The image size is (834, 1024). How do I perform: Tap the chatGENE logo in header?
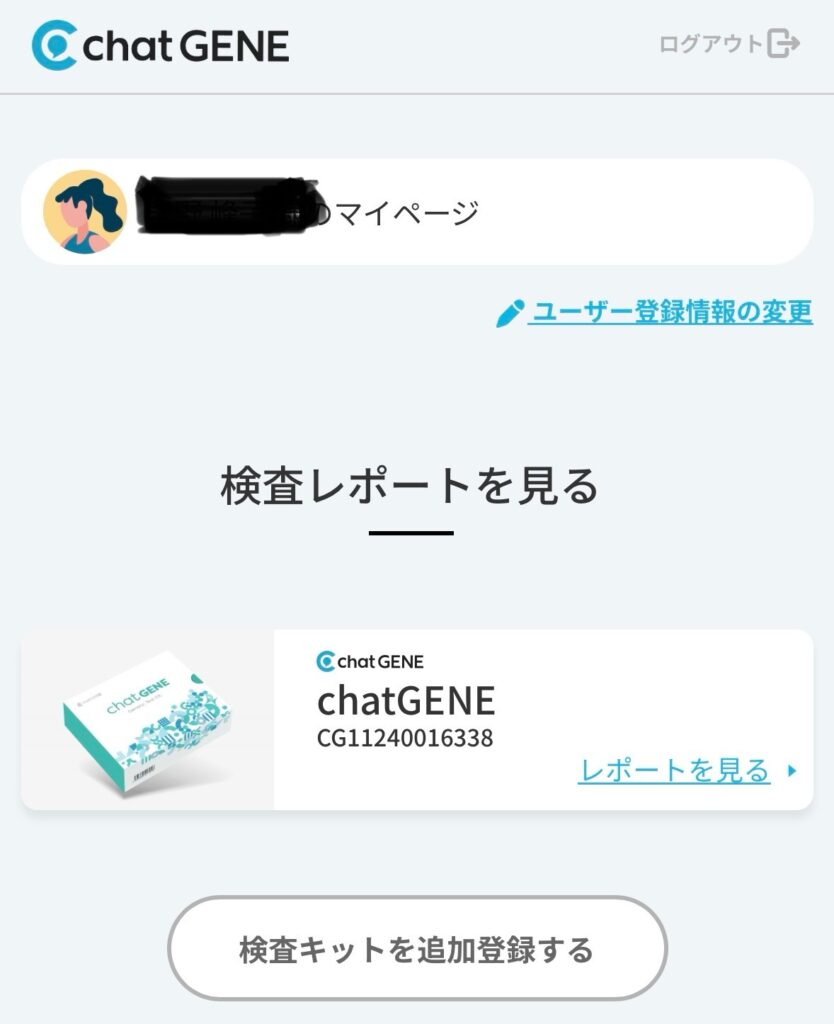(x=160, y=46)
